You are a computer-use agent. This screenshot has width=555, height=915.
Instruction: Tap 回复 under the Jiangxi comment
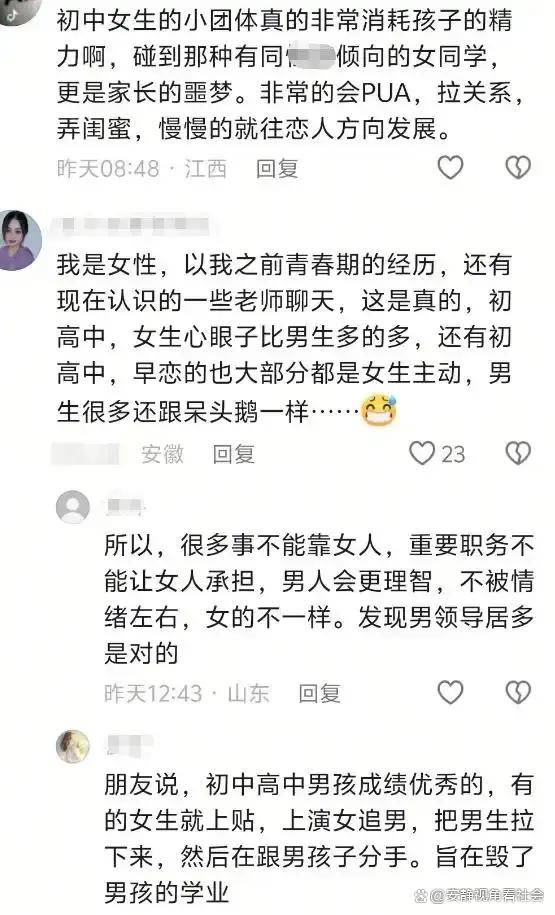(x=277, y=169)
